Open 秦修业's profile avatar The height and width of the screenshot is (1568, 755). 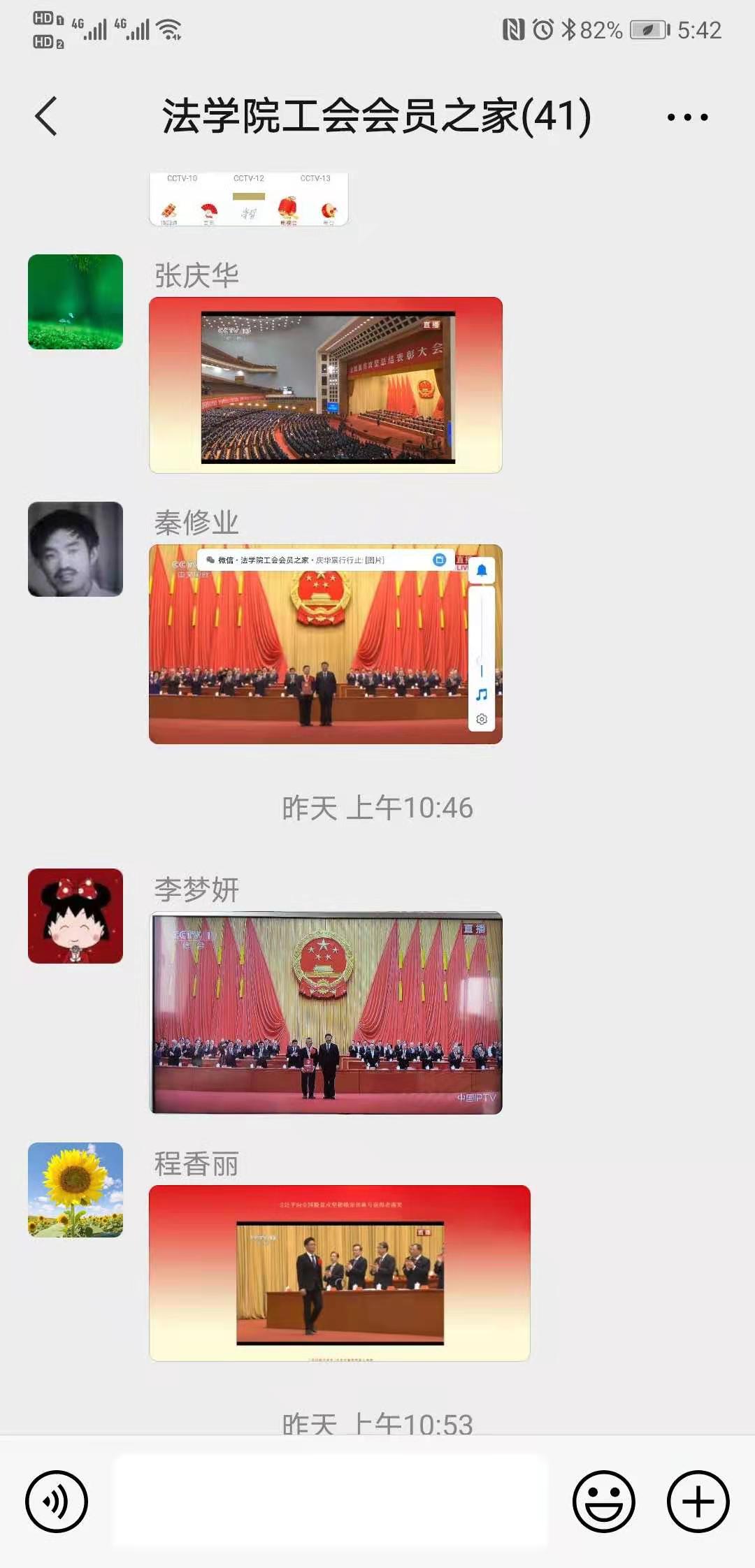pos(75,549)
